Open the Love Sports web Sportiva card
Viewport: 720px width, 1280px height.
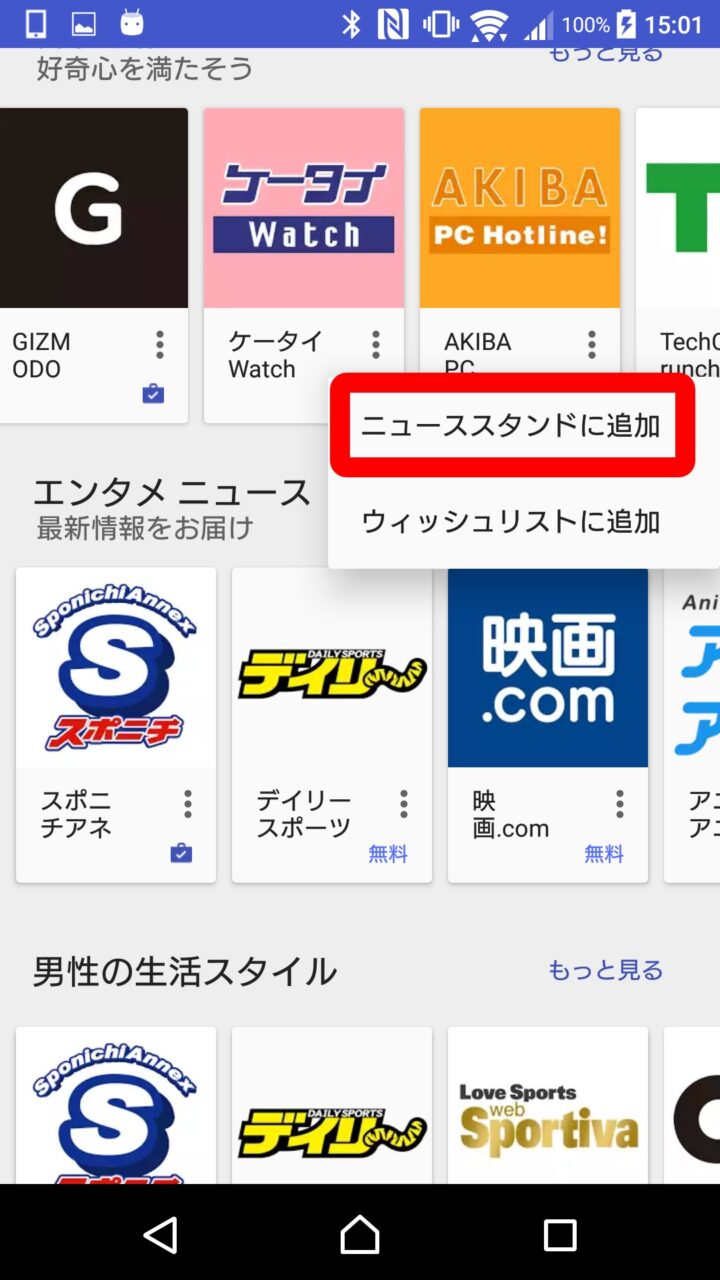tap(547, 1105)
